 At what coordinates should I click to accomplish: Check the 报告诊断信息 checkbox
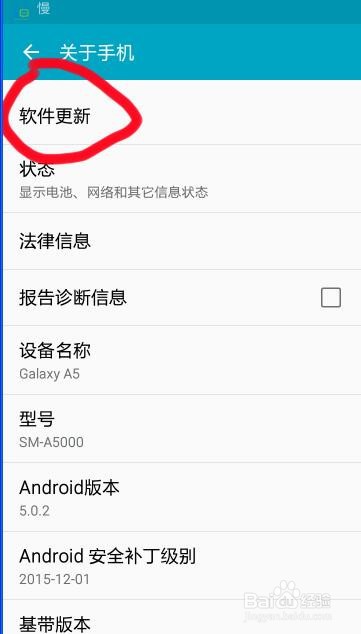(x=331, y=298)
